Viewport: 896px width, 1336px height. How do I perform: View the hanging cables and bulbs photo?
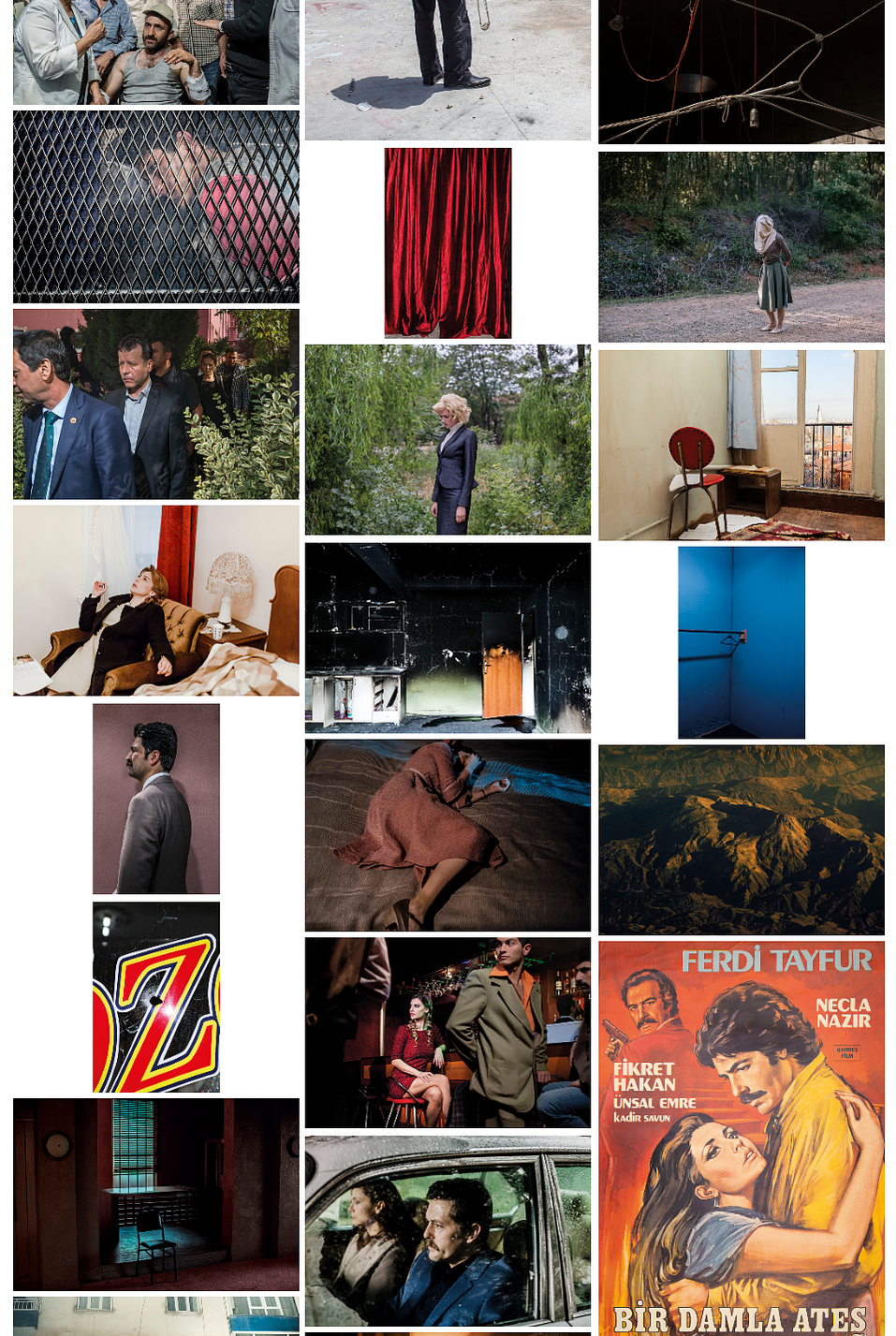tap(741, 71)
